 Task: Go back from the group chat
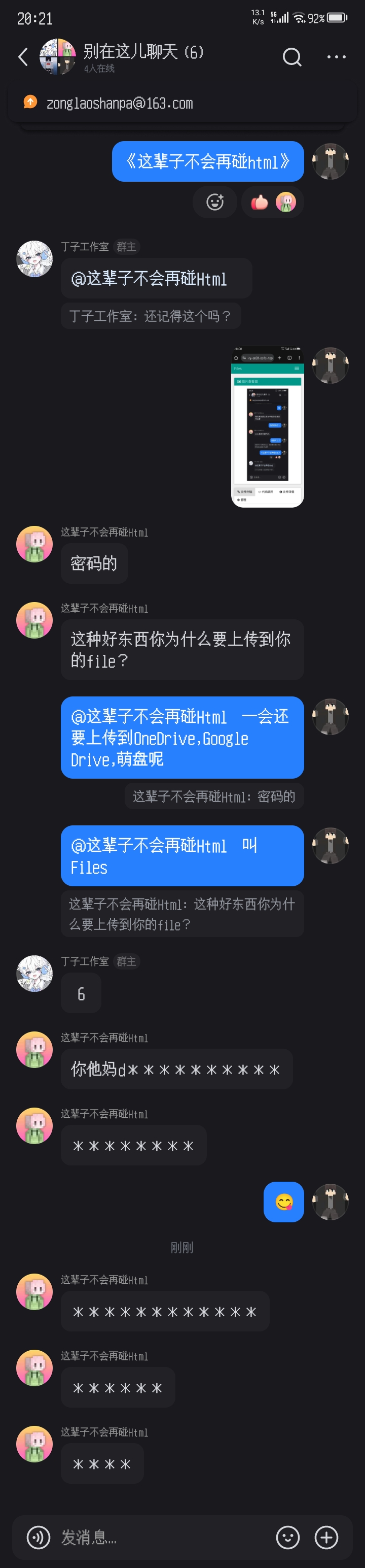pyautogui.click(x=23, y=57)
